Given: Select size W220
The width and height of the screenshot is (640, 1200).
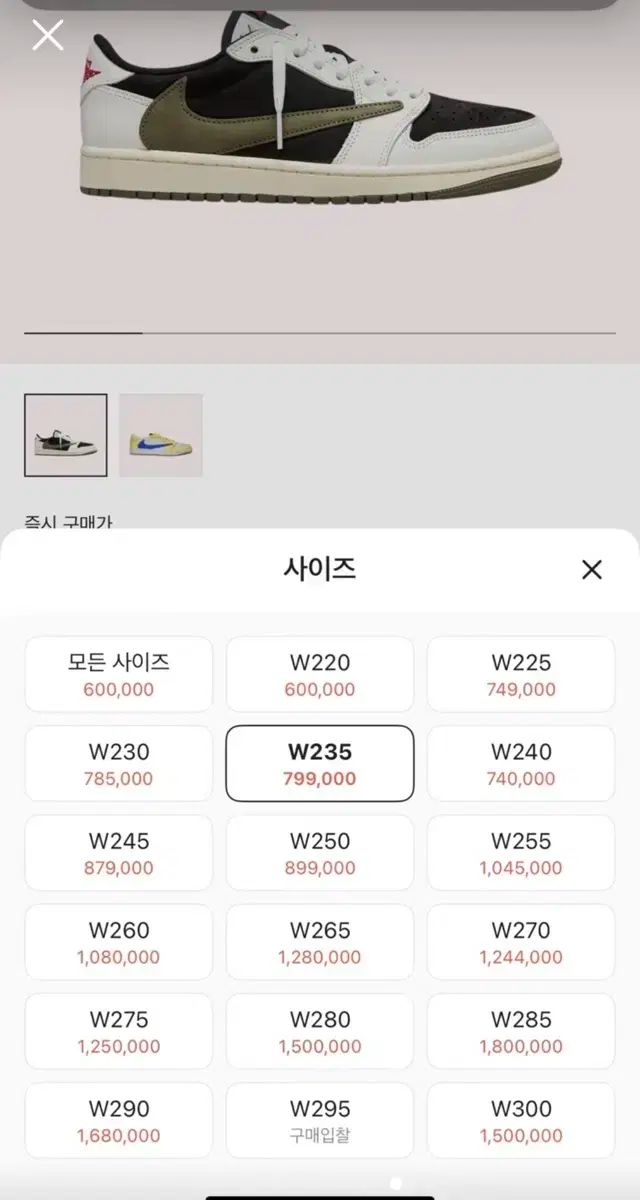Looking at the screenshot, I should coord(320,674).
